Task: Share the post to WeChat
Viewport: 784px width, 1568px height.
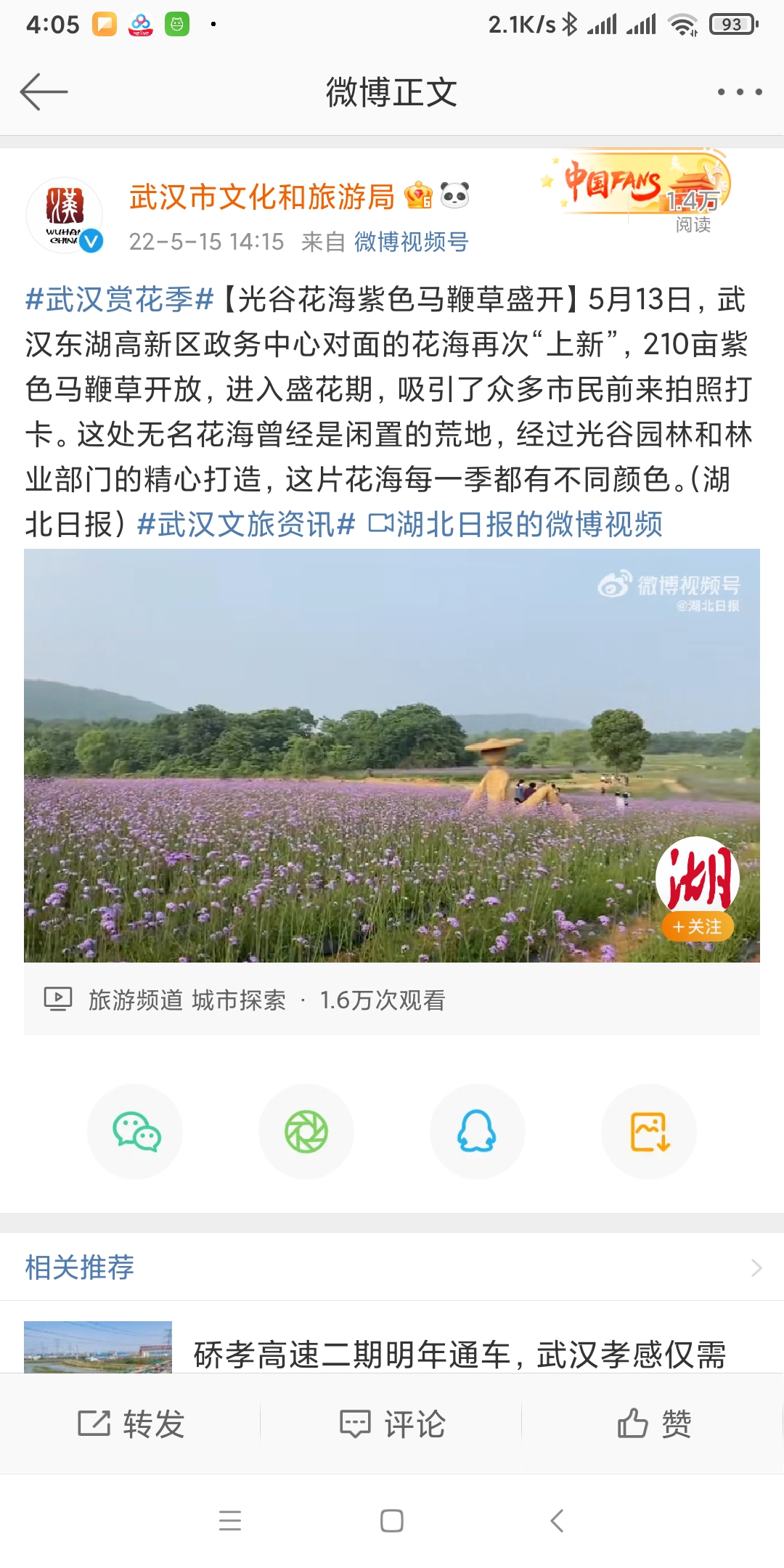Action: [135, 1132]
